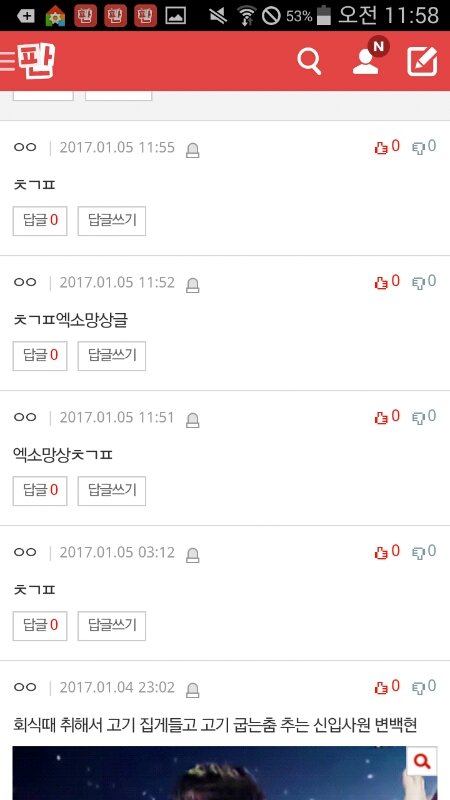Viewport: 450px width, 800px height.
Task: Tap 답글쓰기 under the 11:55 comment
Action: point(112,221)
